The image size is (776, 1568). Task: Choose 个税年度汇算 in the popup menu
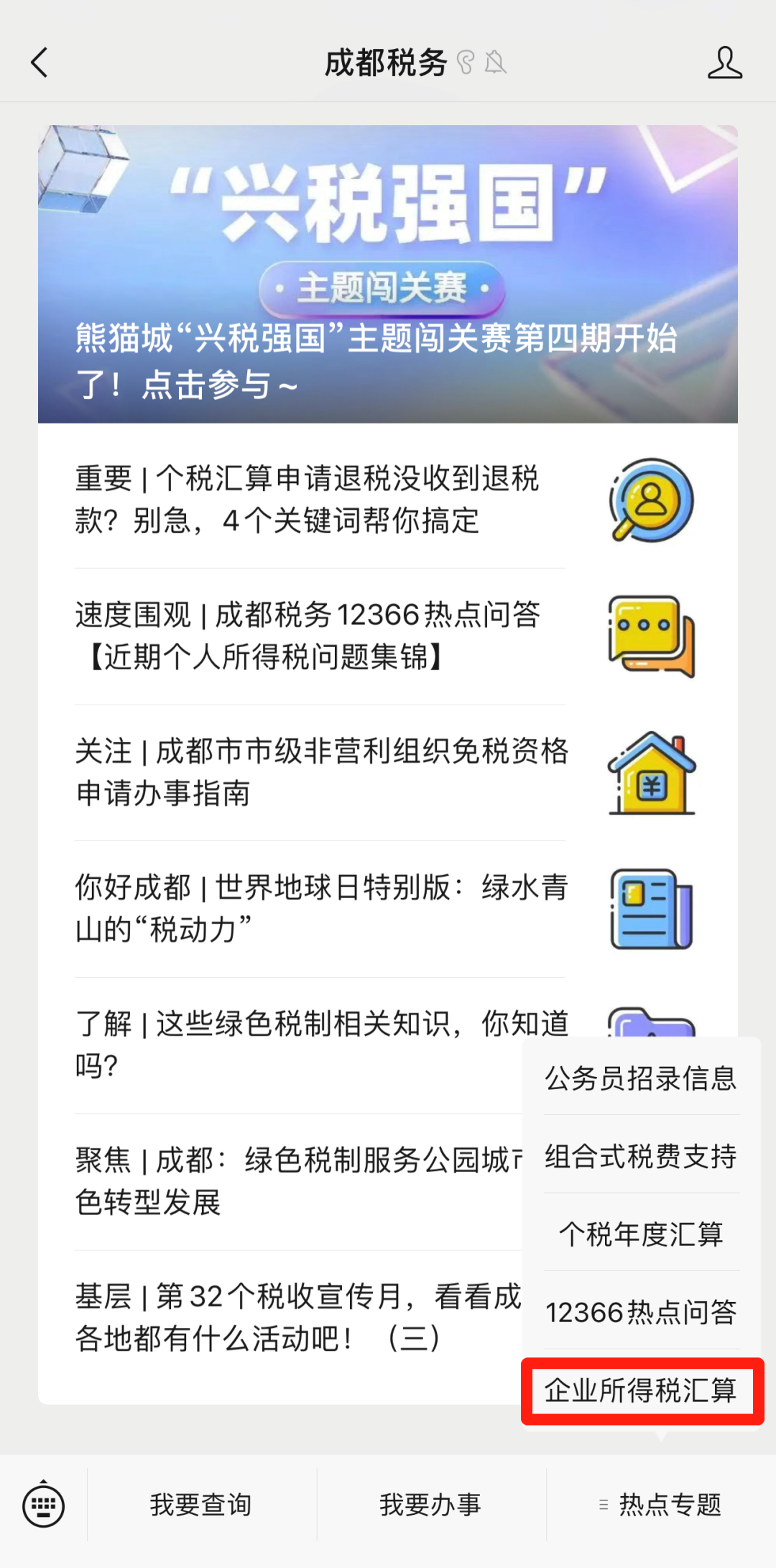click(x=641, y=1234)
